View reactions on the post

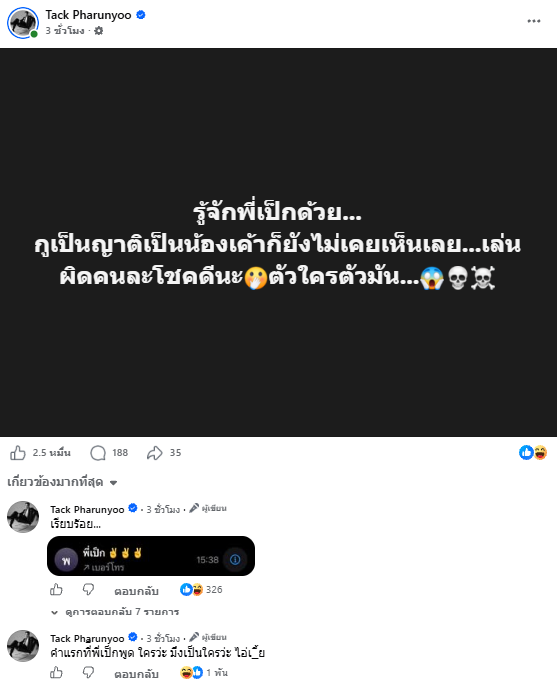[x=533, y=453]
